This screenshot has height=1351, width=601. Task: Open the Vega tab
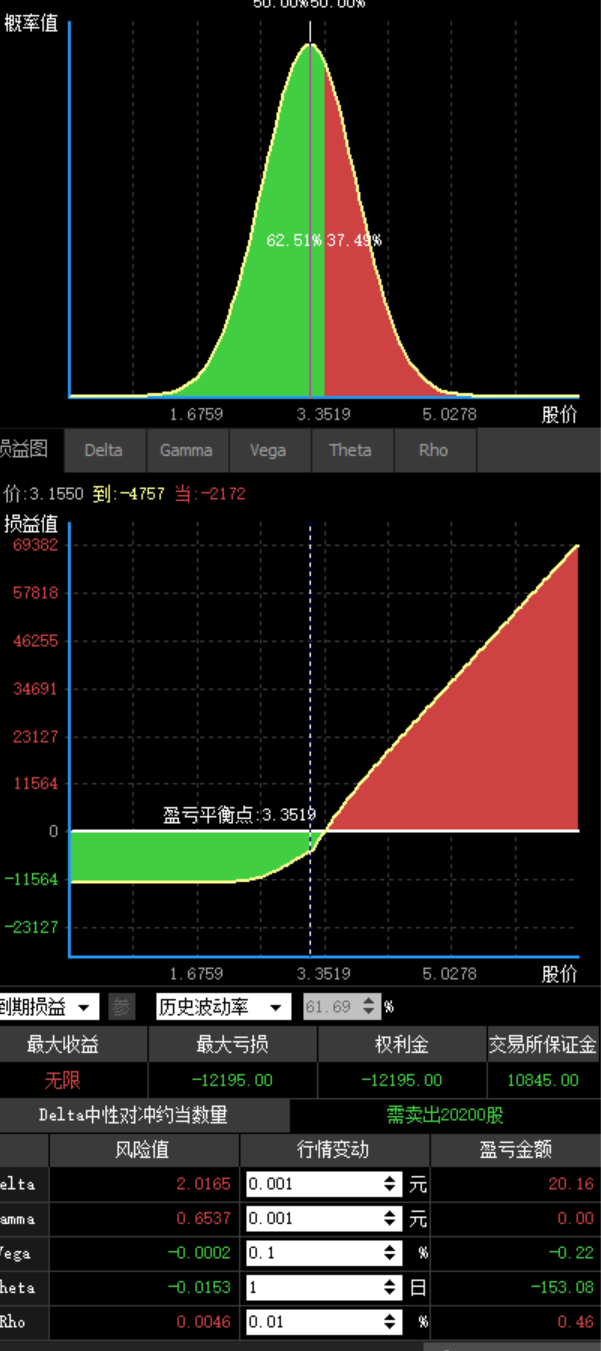point(268,450)
